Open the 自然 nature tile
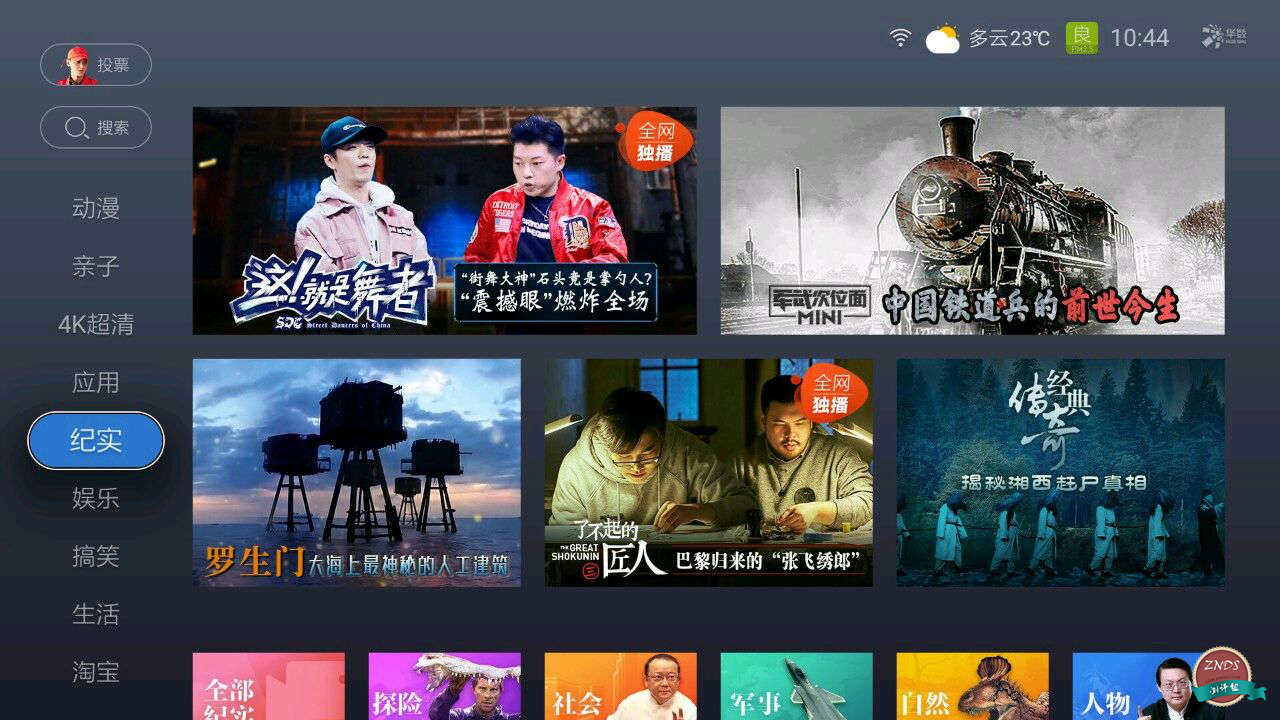 pos(972,687)
